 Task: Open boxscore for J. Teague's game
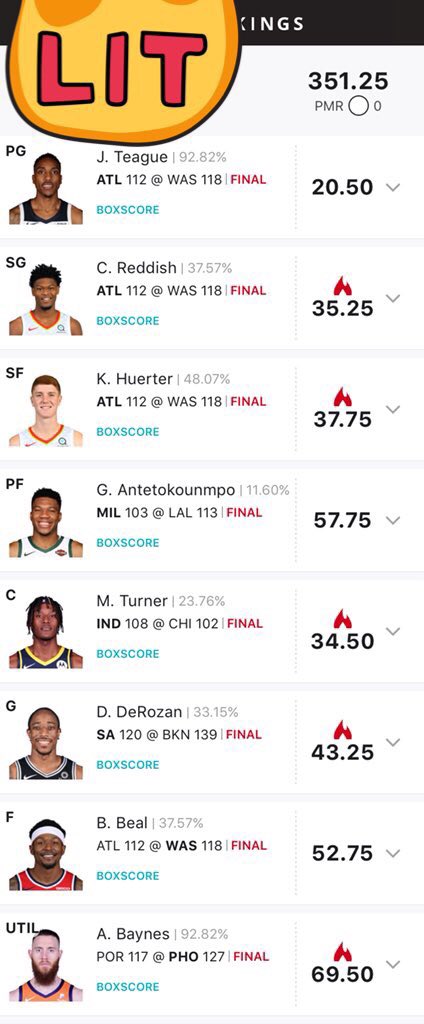point(127,210)
